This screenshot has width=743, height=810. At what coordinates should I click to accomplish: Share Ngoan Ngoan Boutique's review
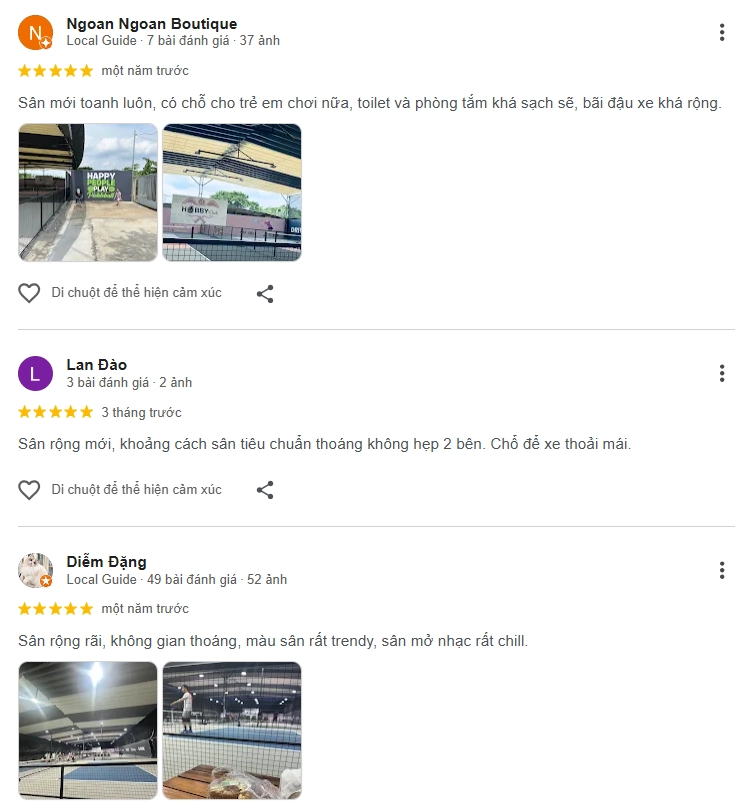[265, 293]
